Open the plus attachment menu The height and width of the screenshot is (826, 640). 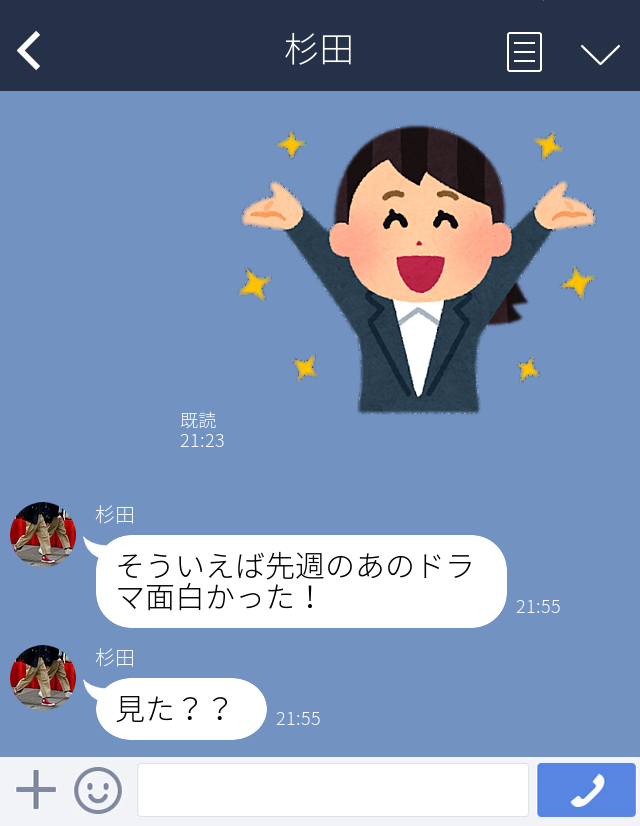click(36, 790)
